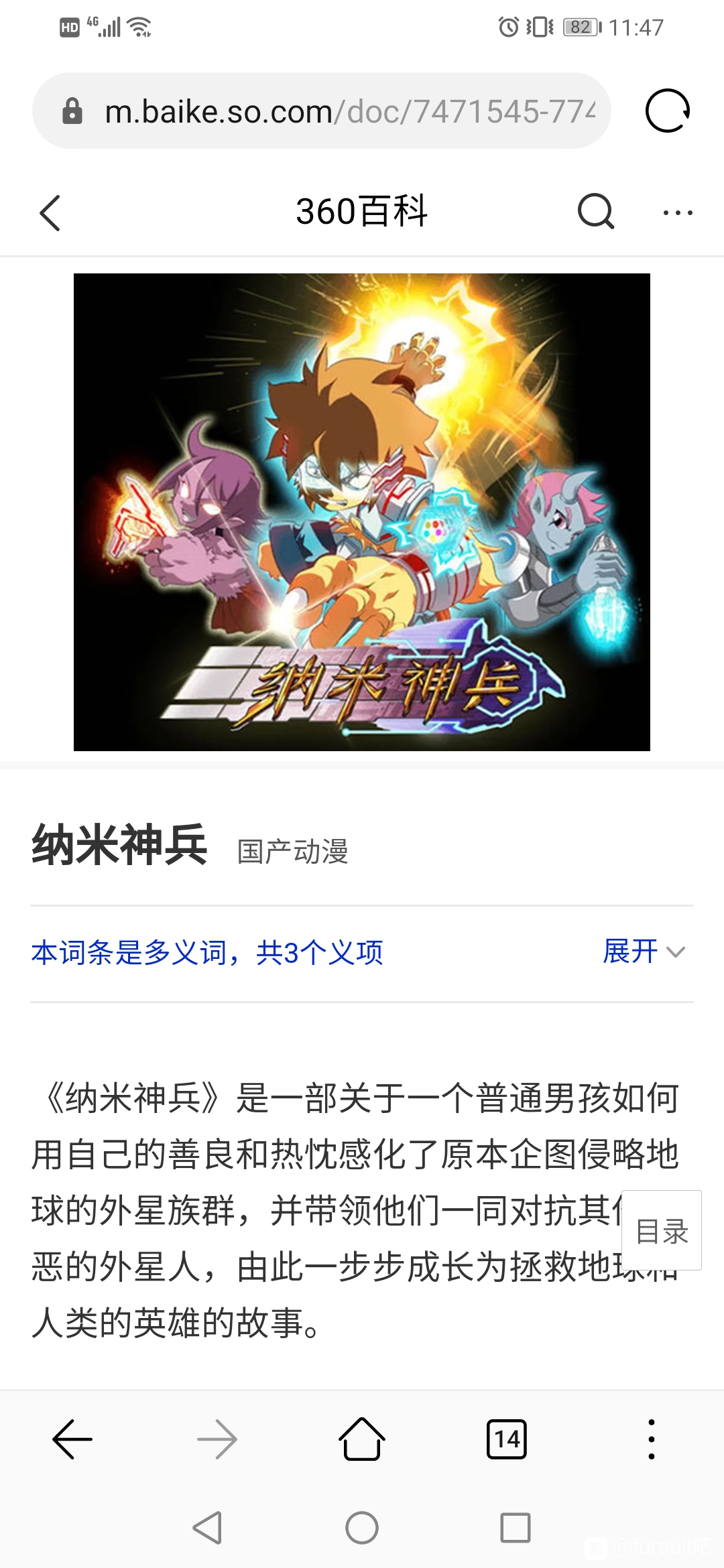The width and height of the screenshot is (724, 1568).
Task: Tap the system home circle button
Action: click(362, 1528)
